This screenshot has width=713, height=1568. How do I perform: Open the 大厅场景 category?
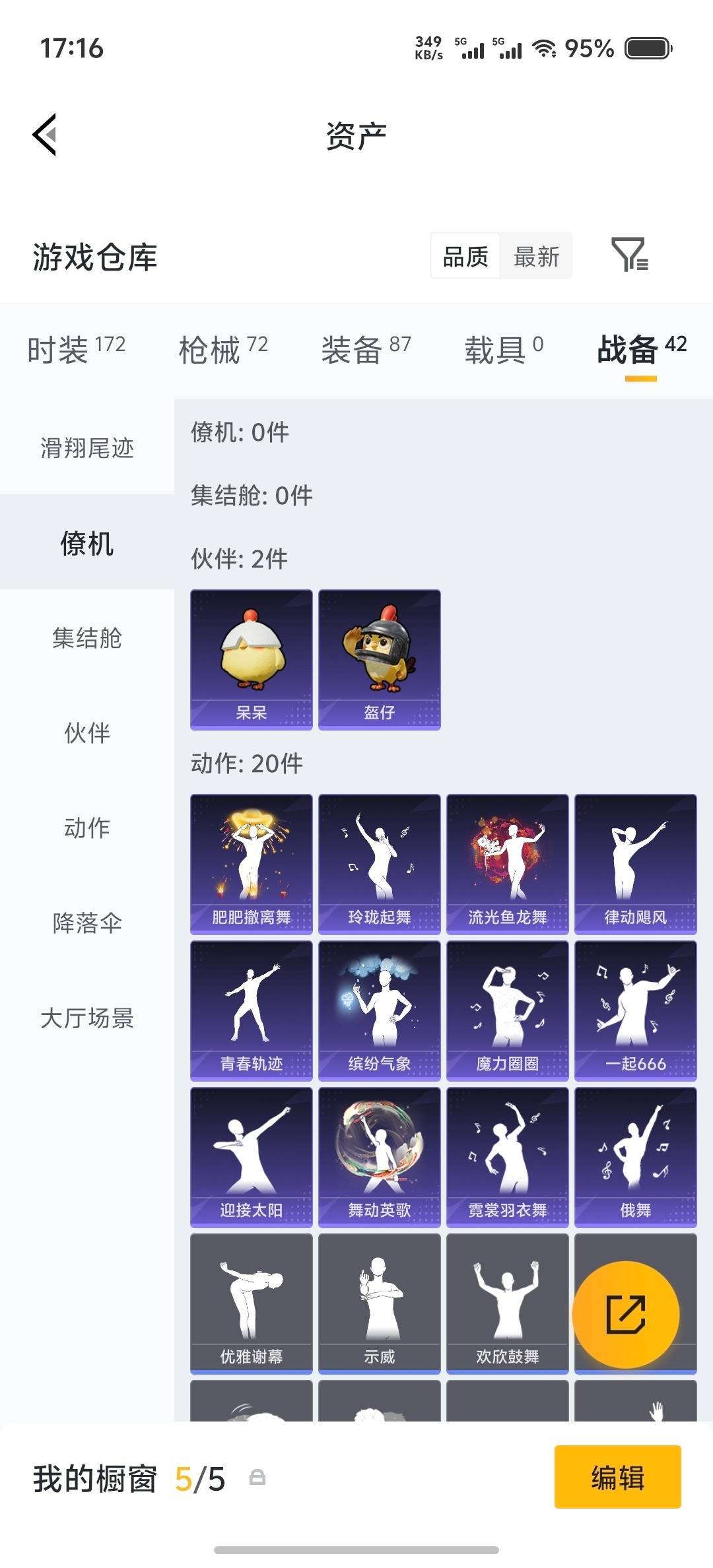coord(86,1020)
